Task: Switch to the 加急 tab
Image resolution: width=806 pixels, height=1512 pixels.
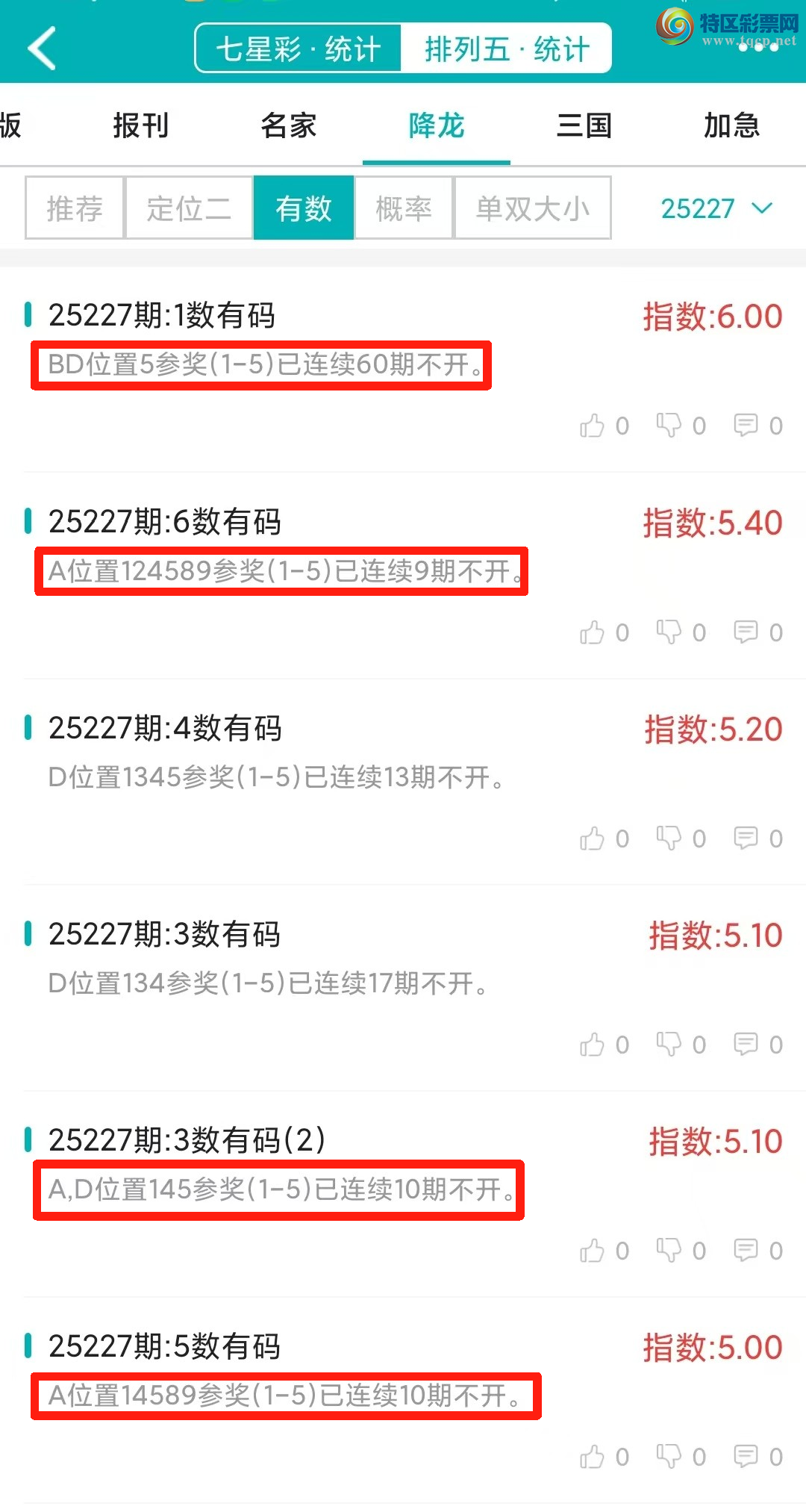Action: (731, 125)
